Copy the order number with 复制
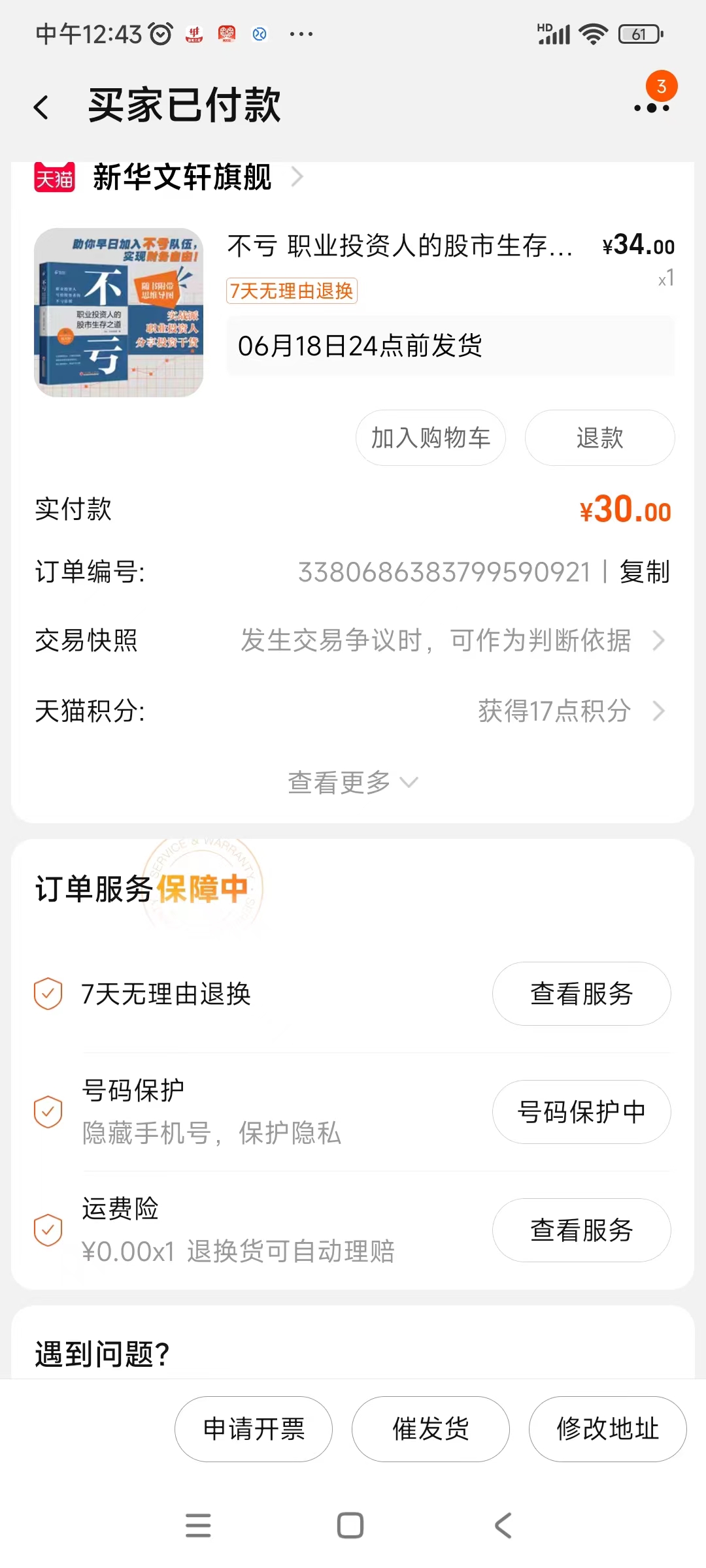 pyautogui.click(x=645, y=572)
